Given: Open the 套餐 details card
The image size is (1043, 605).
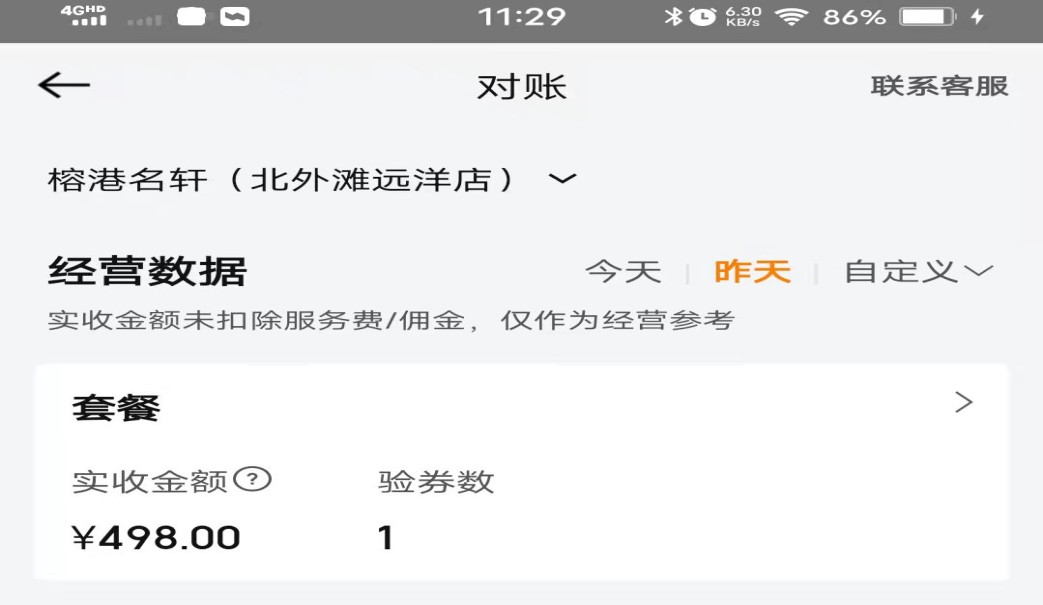Looking at the screenshot, I should [963, 402].
